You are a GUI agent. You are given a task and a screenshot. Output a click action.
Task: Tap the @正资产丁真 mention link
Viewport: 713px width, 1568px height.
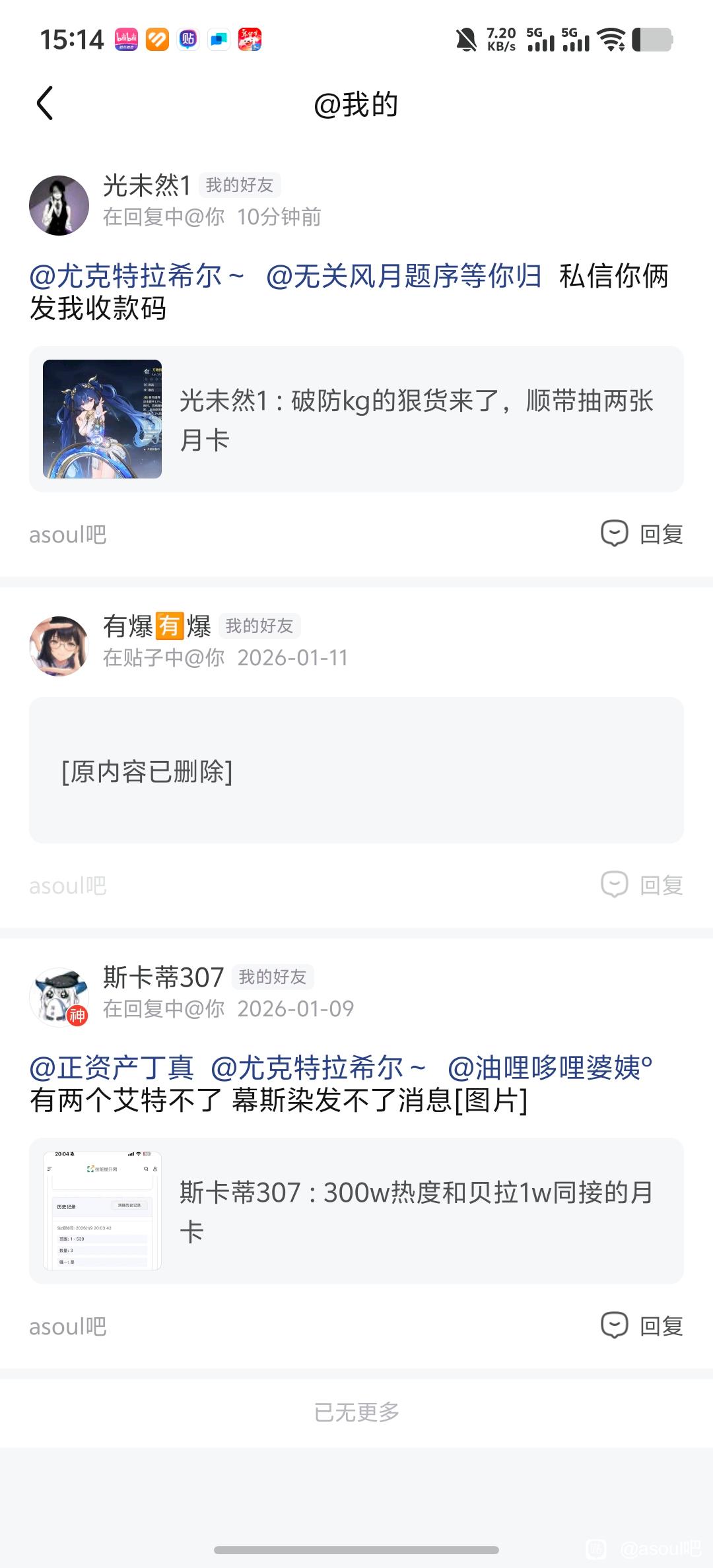pos(112,1068)
